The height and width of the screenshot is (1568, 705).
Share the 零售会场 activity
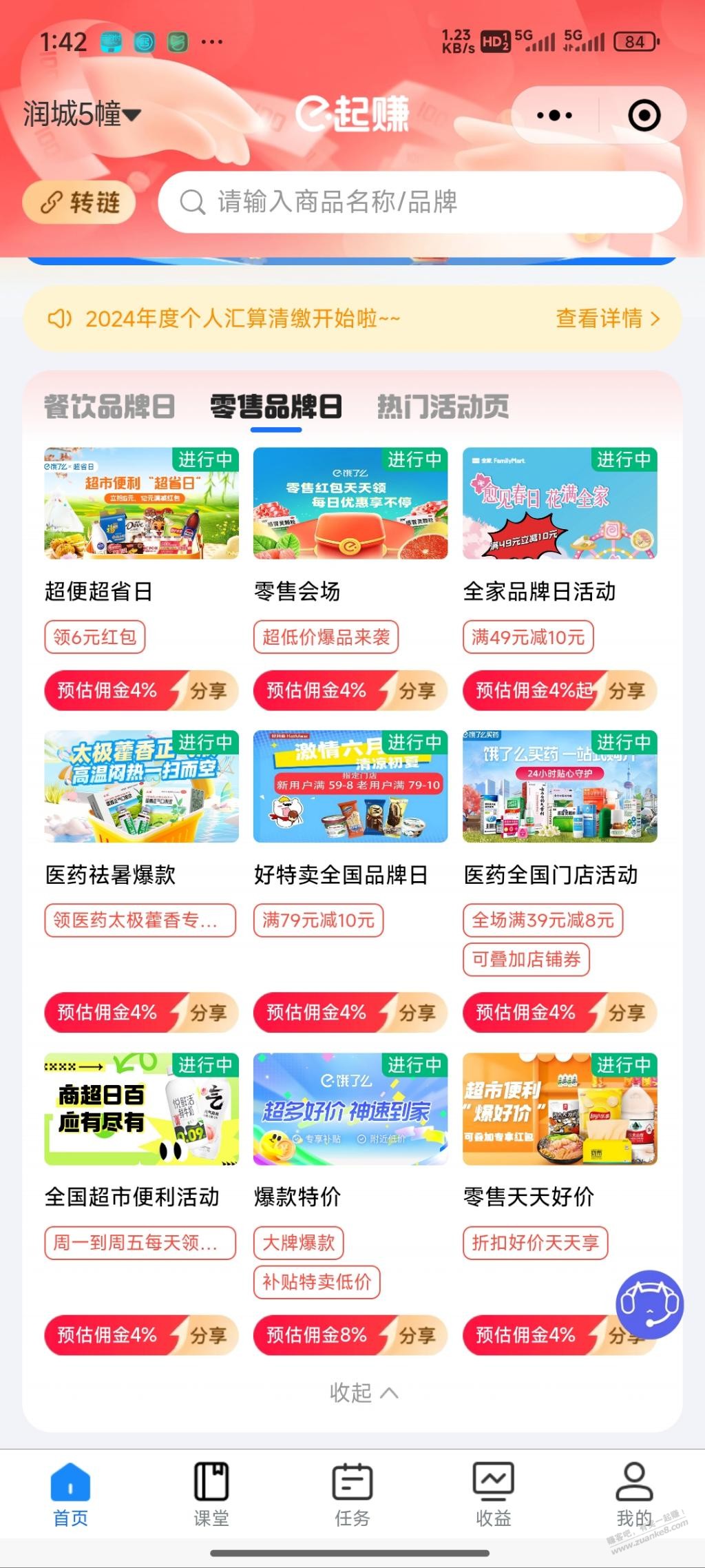click(417, 690)
